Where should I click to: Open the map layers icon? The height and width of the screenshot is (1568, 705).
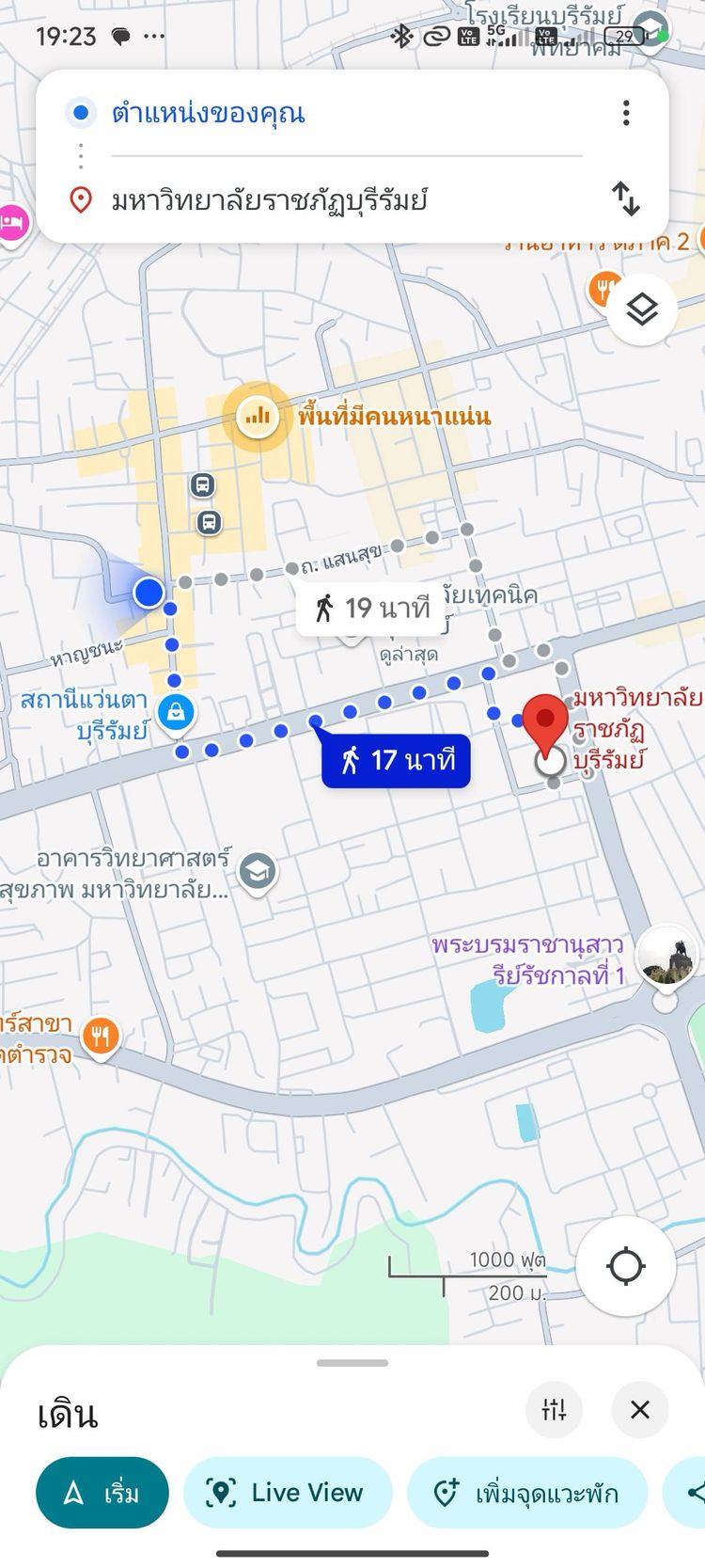[642, 309]
